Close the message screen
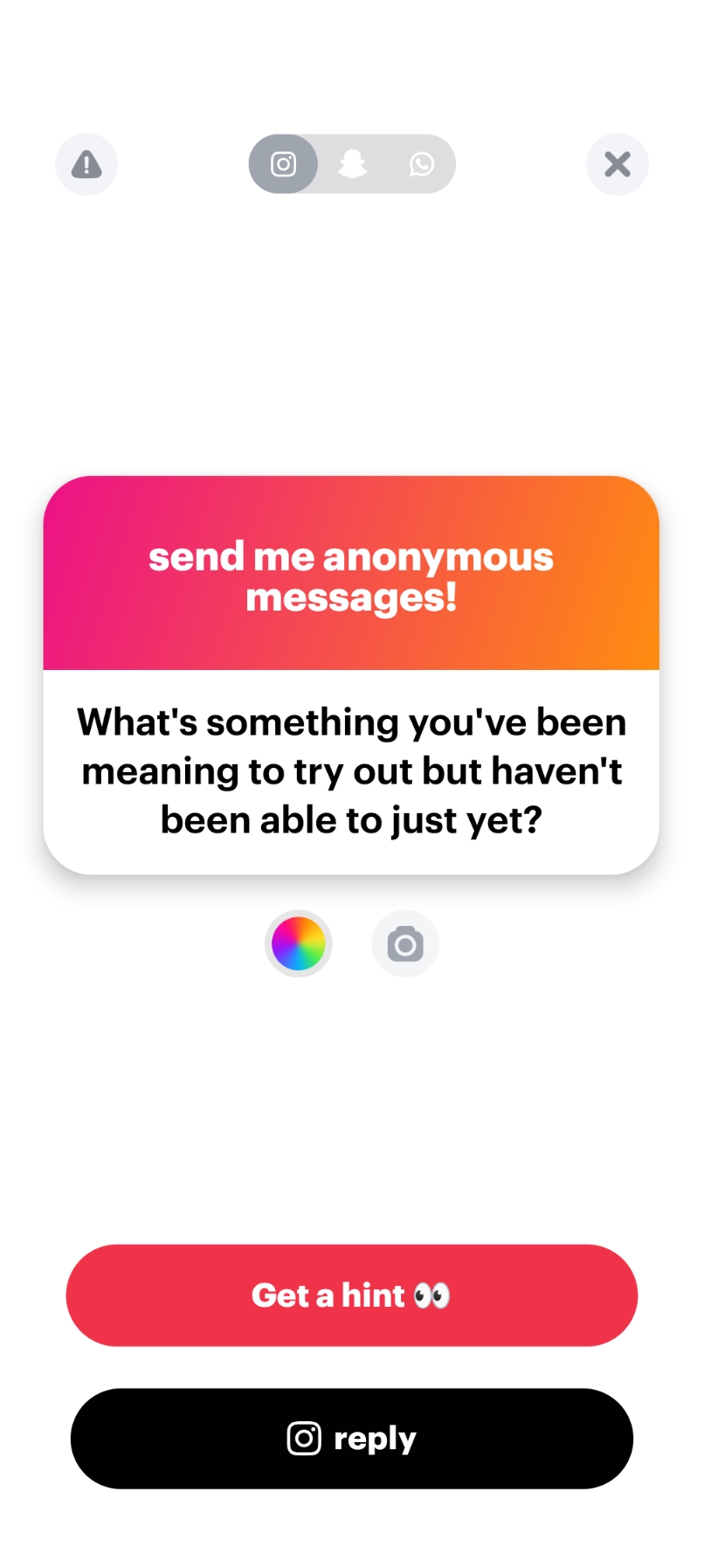Screen dimensions: 704x1568 [x=617, y=164]
